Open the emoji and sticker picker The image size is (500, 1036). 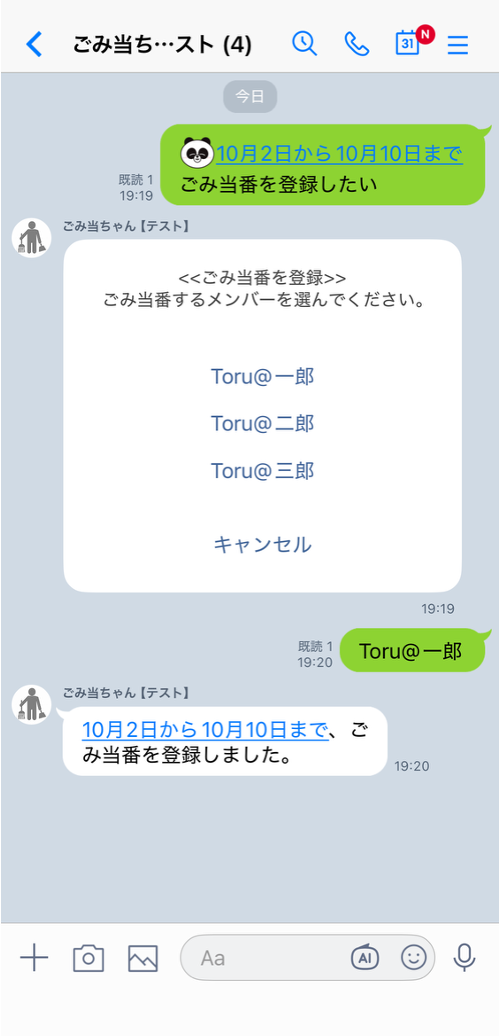click(x=414, y=957)
